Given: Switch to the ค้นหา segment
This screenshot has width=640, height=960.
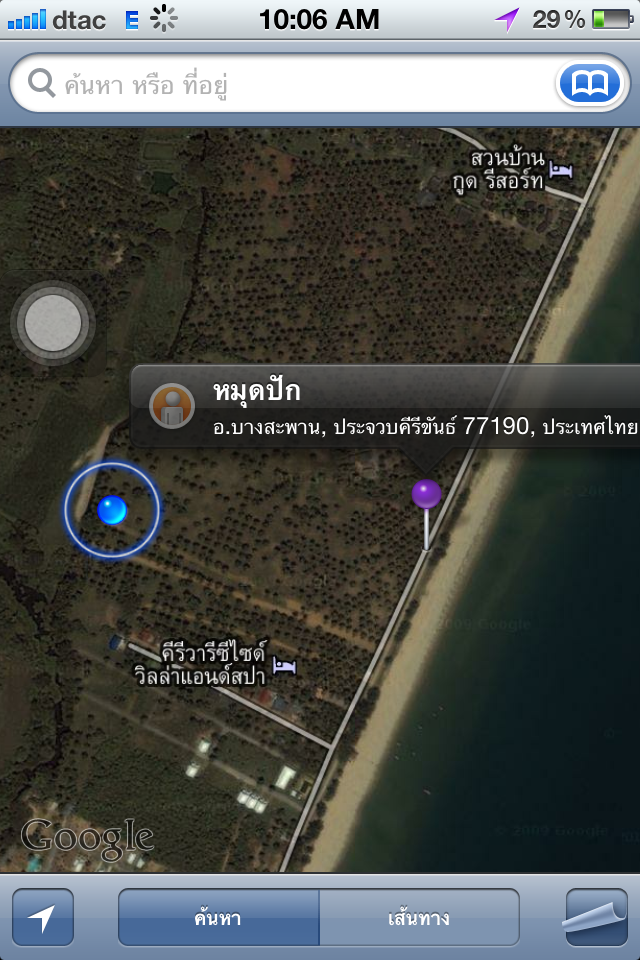Looking at the screenshot, I should coord(219,917).
